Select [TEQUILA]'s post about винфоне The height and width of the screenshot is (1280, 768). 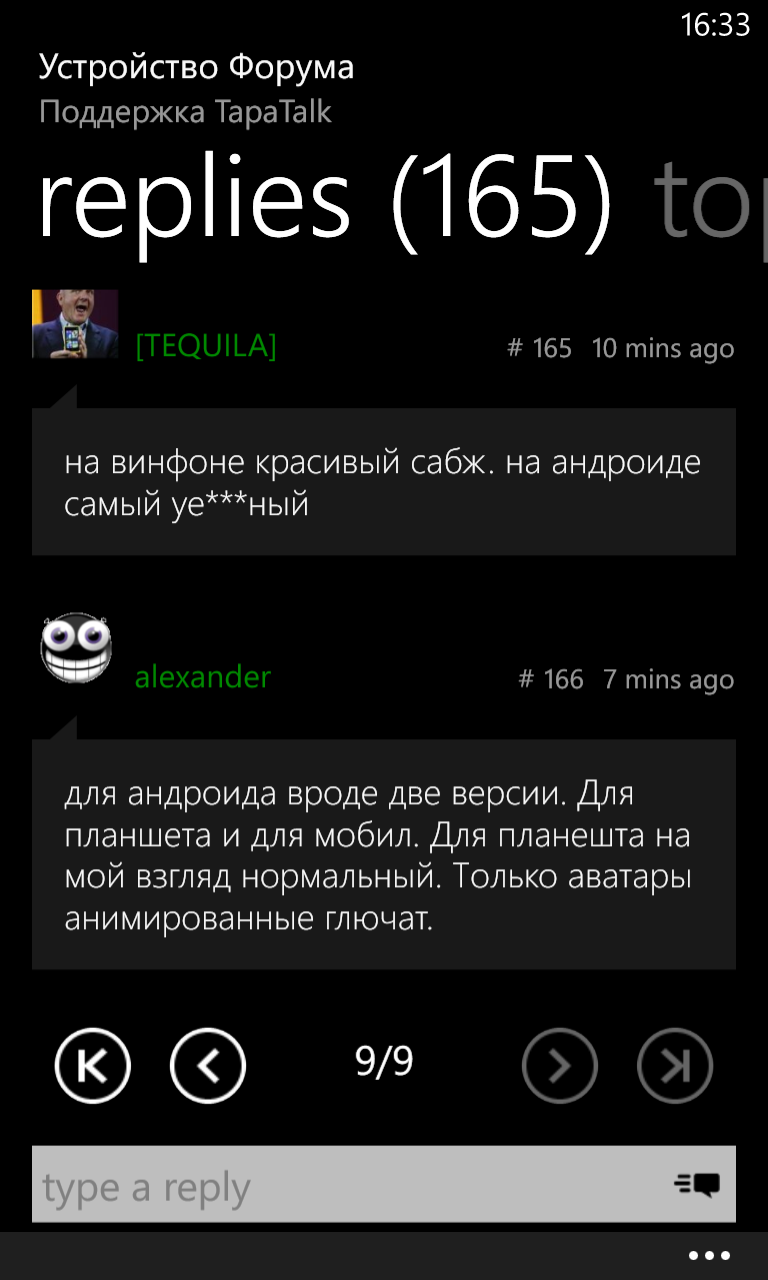click(384, 482)
